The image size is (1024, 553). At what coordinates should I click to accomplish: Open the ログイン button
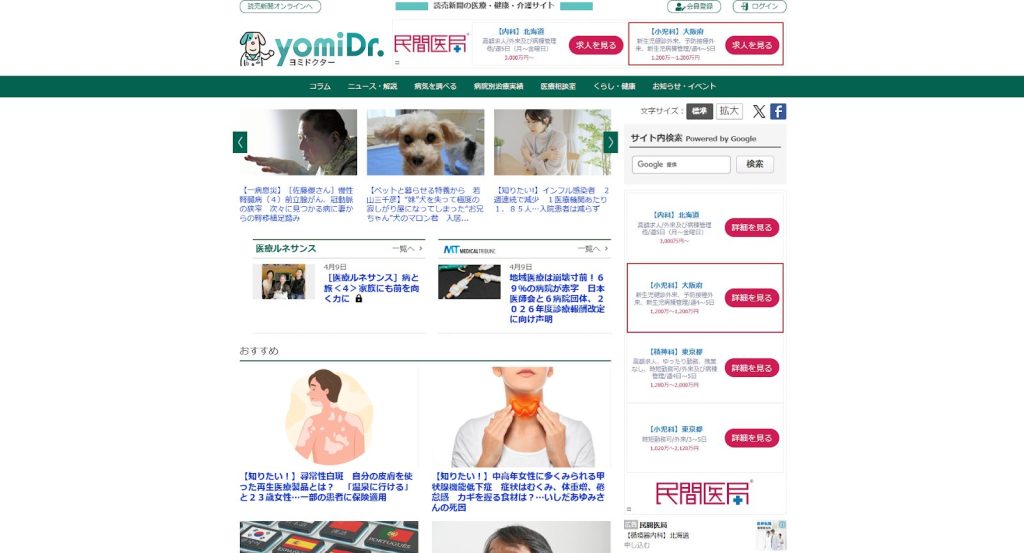click(759, 6)
